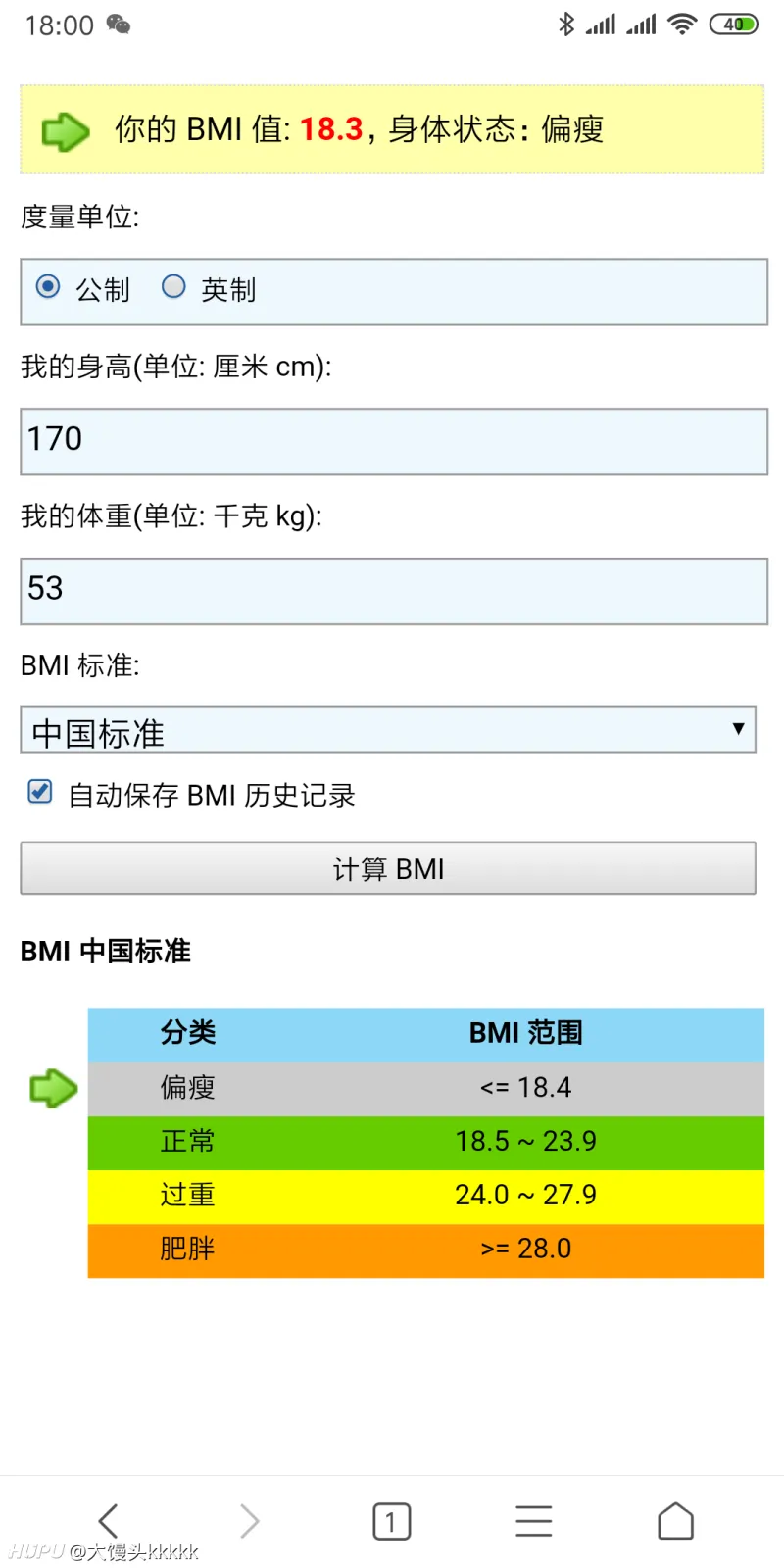
Task: Open the browser hamburger menu
Action: pos(534,1521)
